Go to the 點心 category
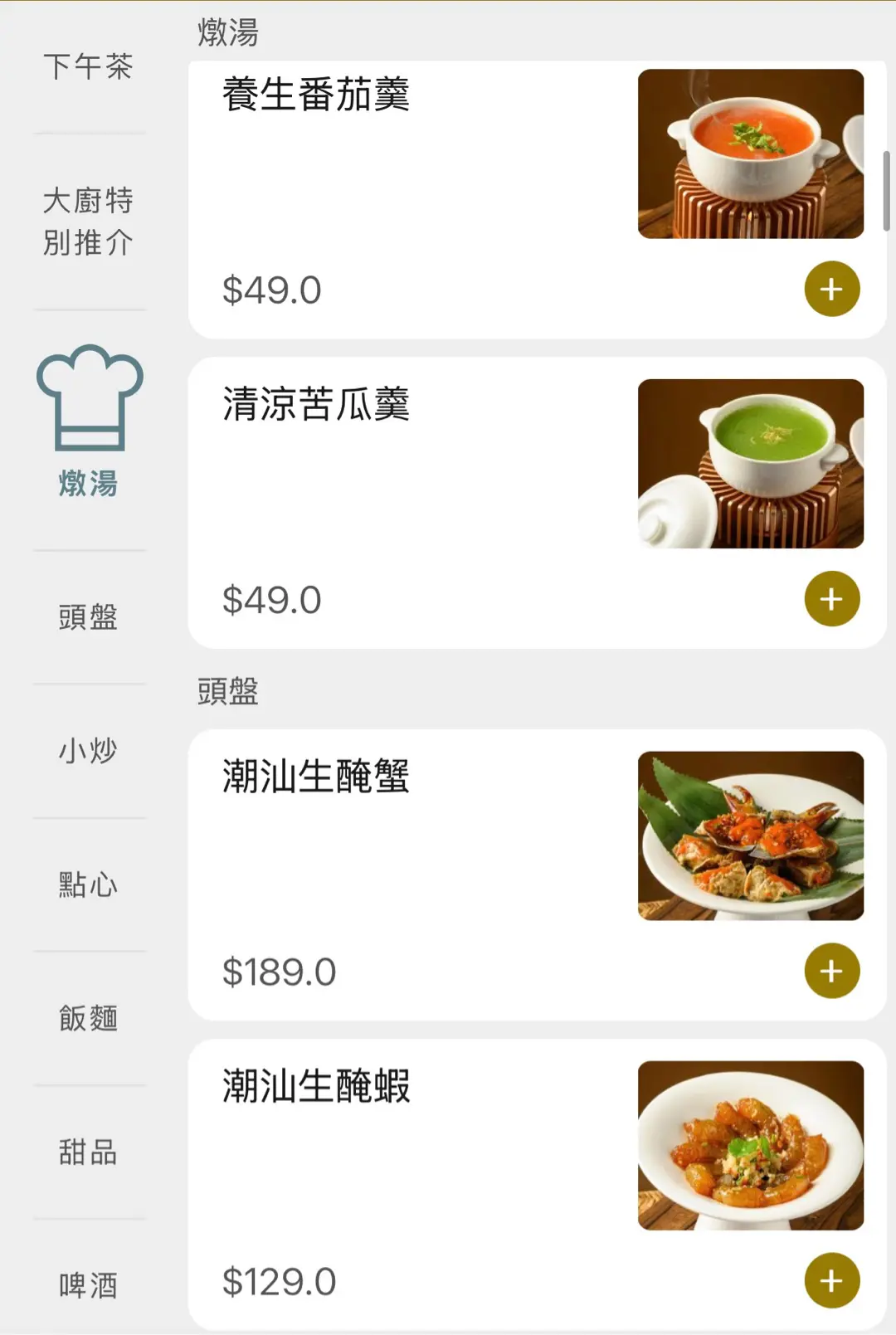 coord(88,884)
